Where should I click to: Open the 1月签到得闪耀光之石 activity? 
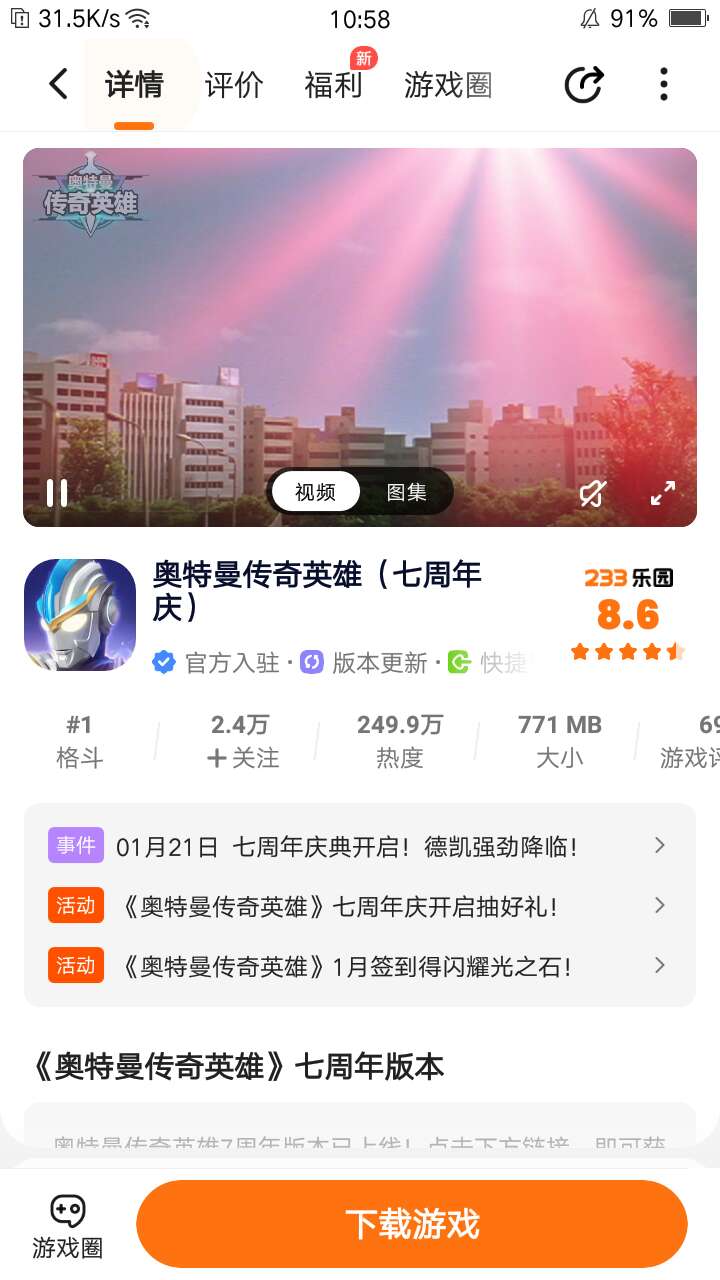click(360, 966)
